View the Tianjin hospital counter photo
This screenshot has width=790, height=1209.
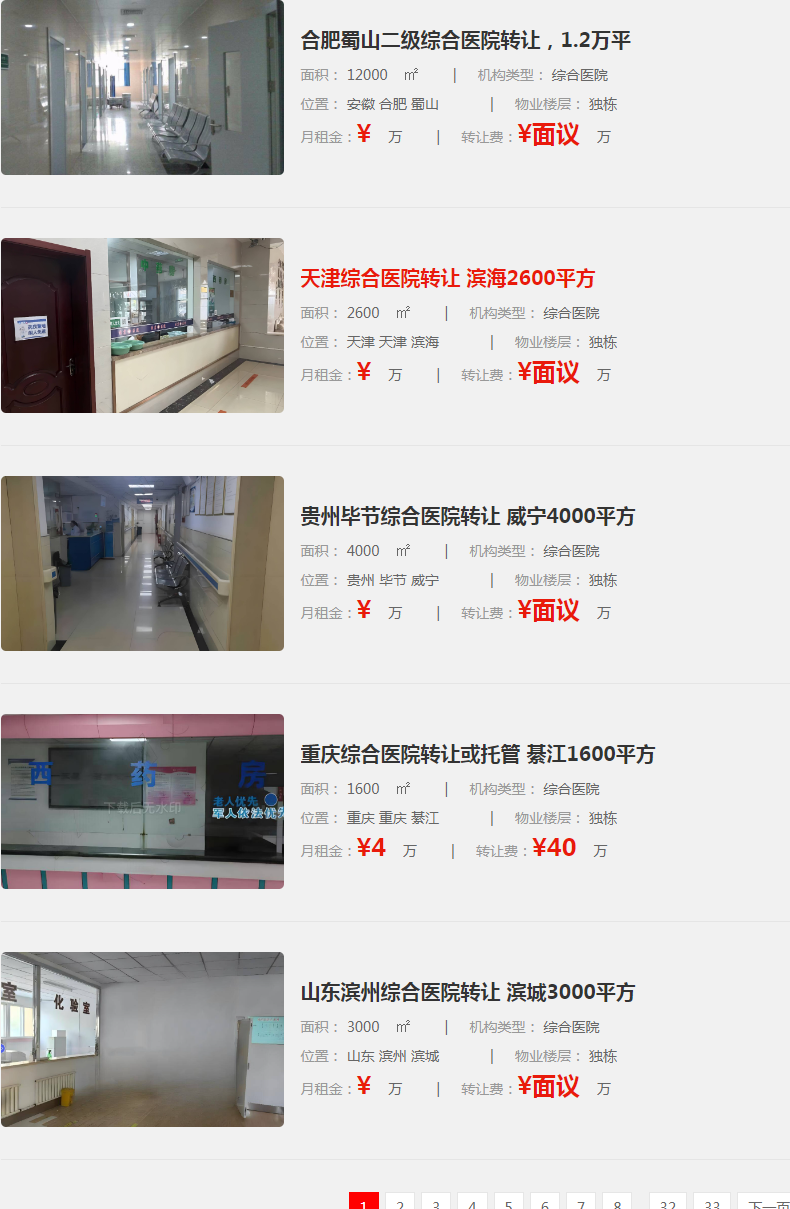[x=142, y=326]
